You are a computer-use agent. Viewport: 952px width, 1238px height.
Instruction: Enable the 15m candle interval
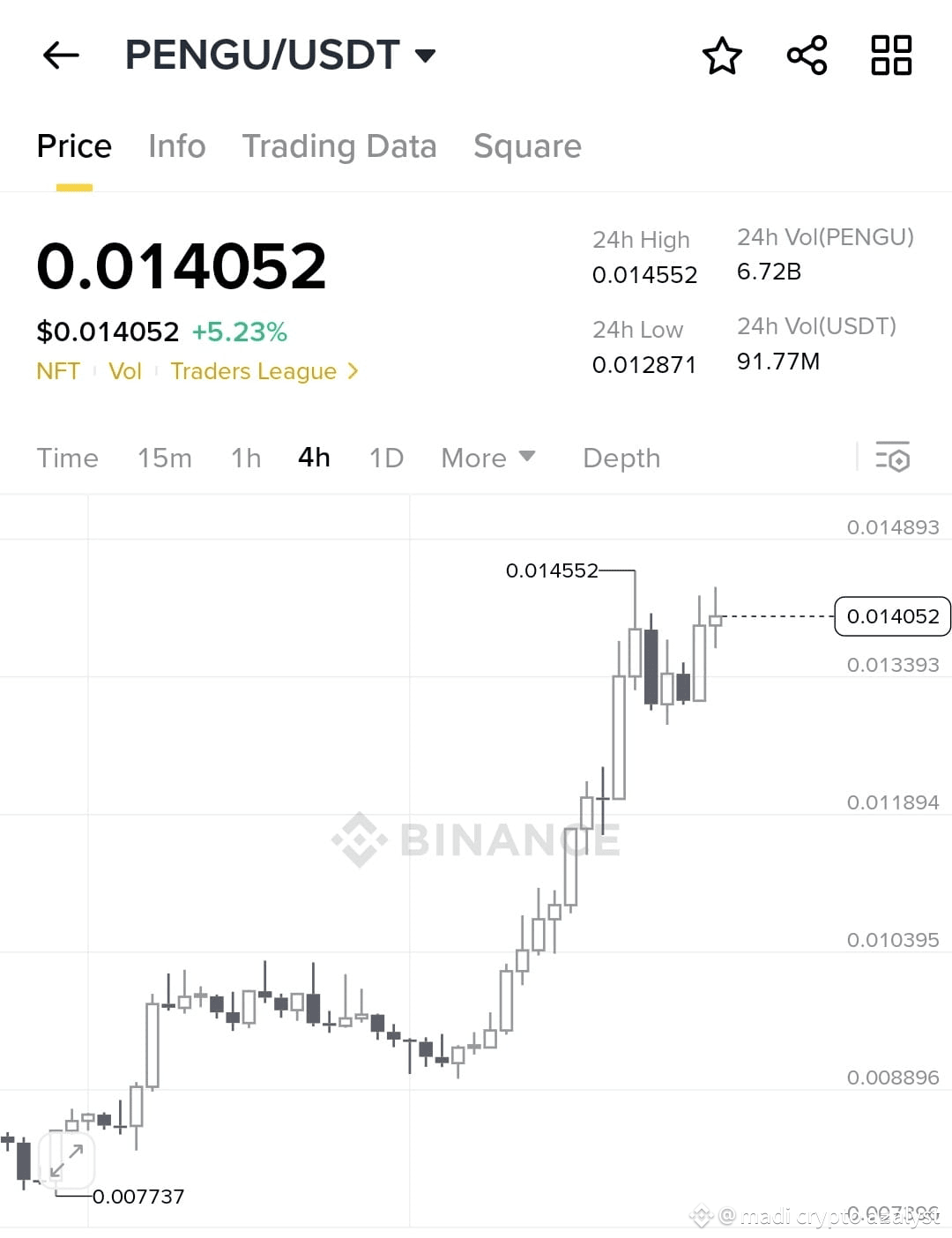(165, 458)
